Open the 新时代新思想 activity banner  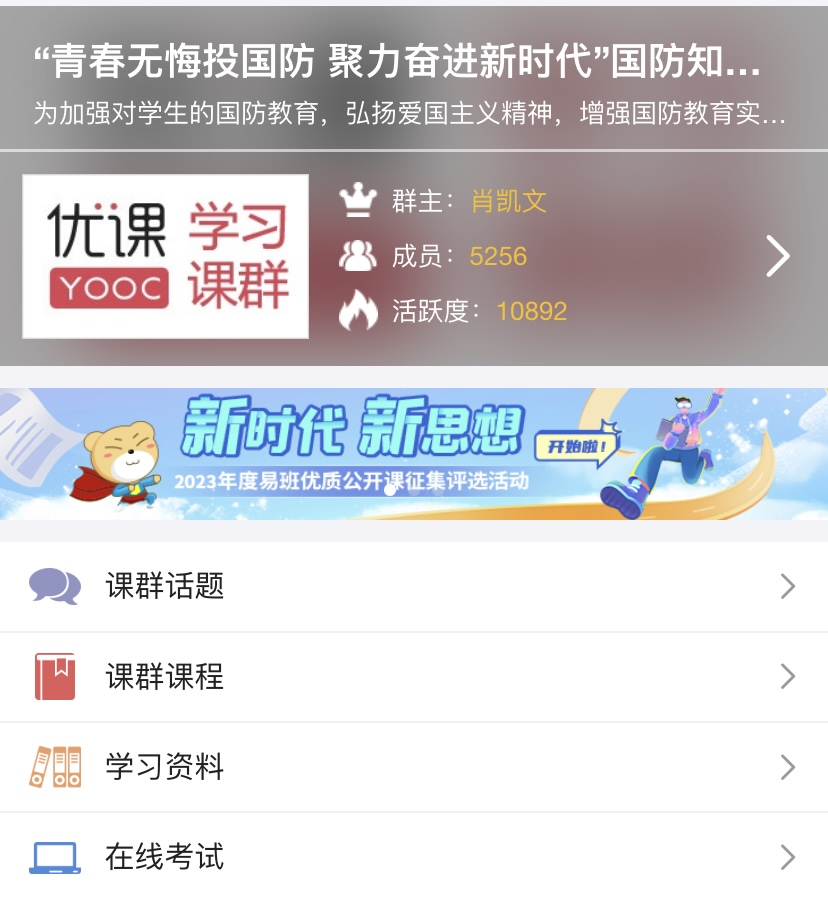(x=414, y=453)
